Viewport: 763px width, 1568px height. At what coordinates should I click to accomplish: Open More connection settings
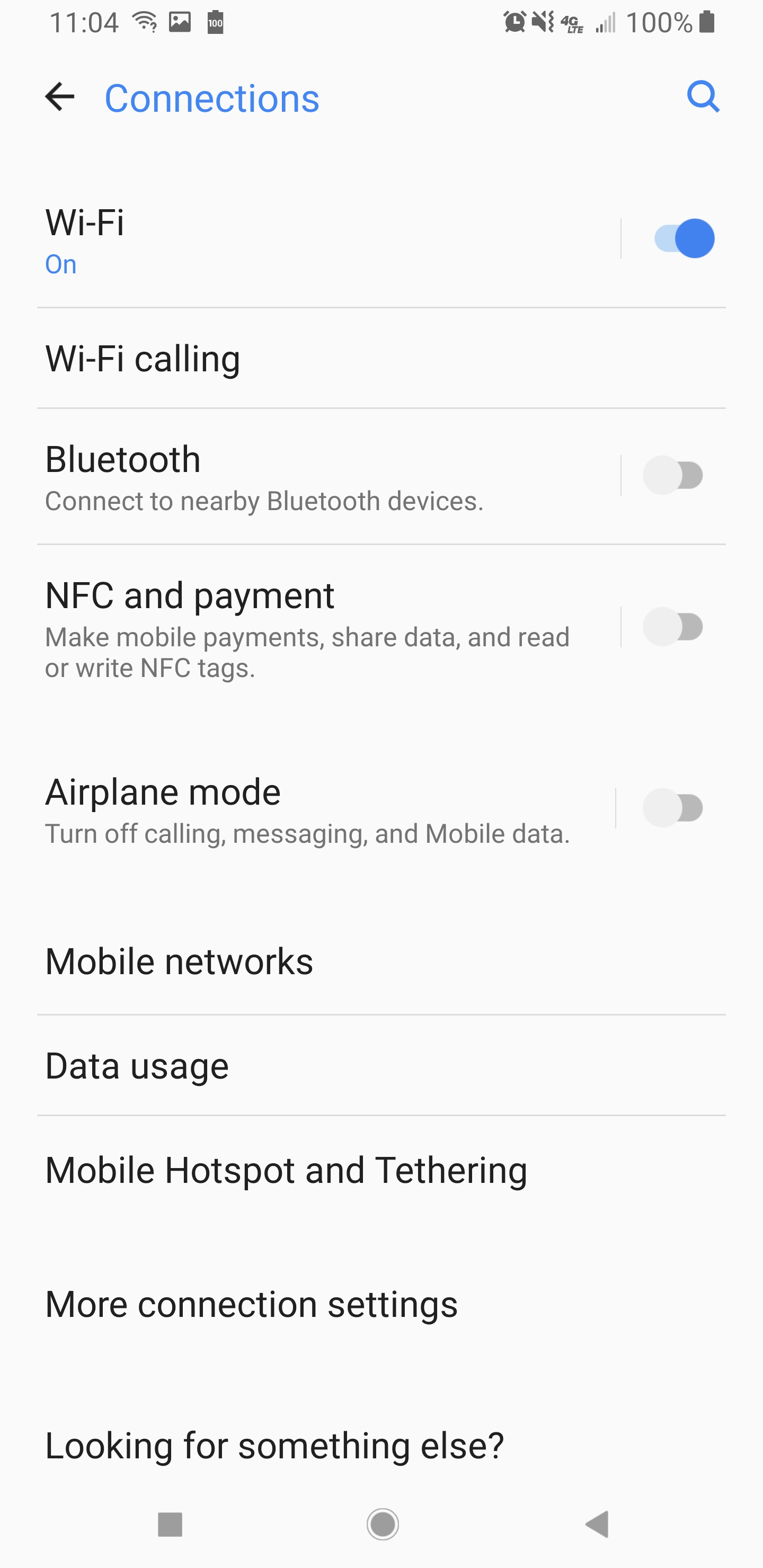tap(252, 1304)
